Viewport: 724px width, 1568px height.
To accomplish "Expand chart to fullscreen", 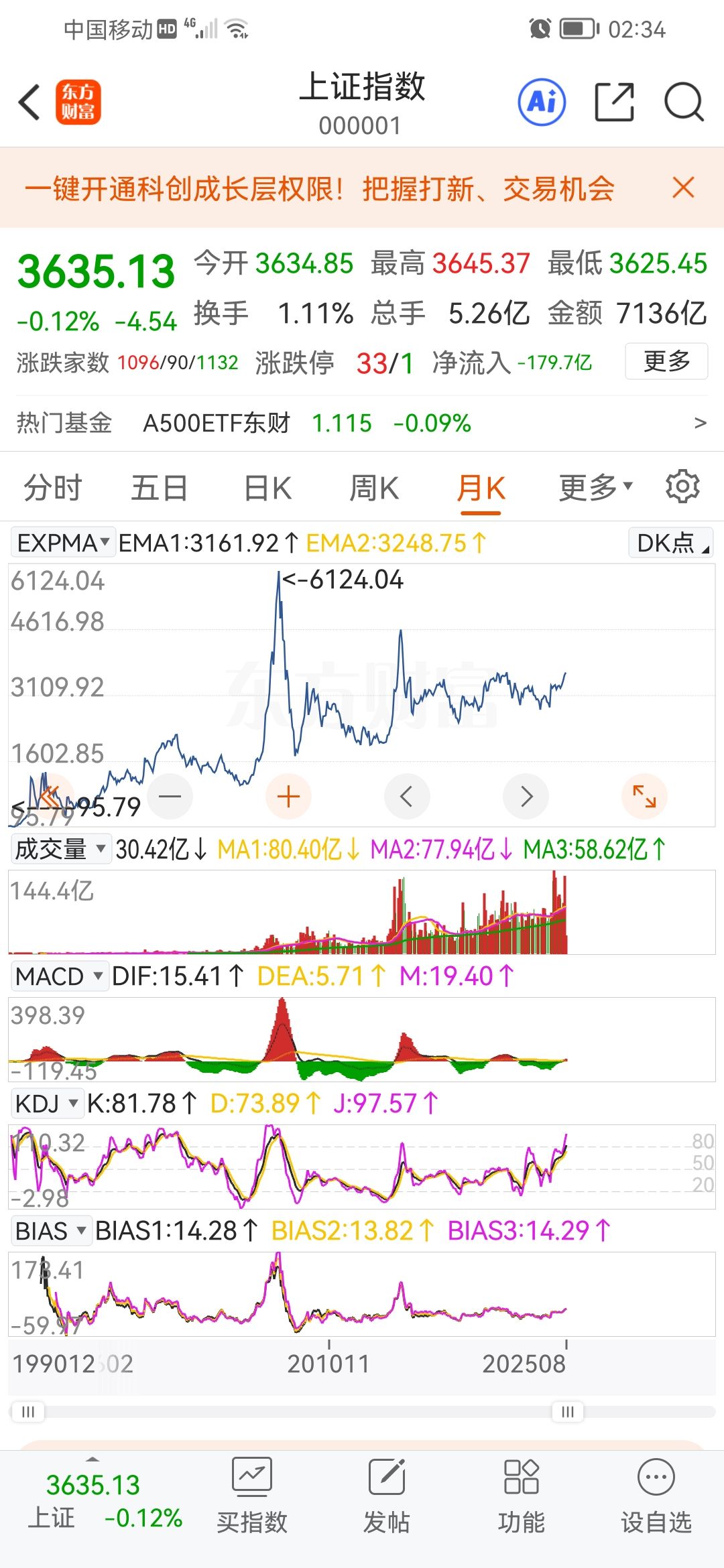I will [x=644, y=797].
